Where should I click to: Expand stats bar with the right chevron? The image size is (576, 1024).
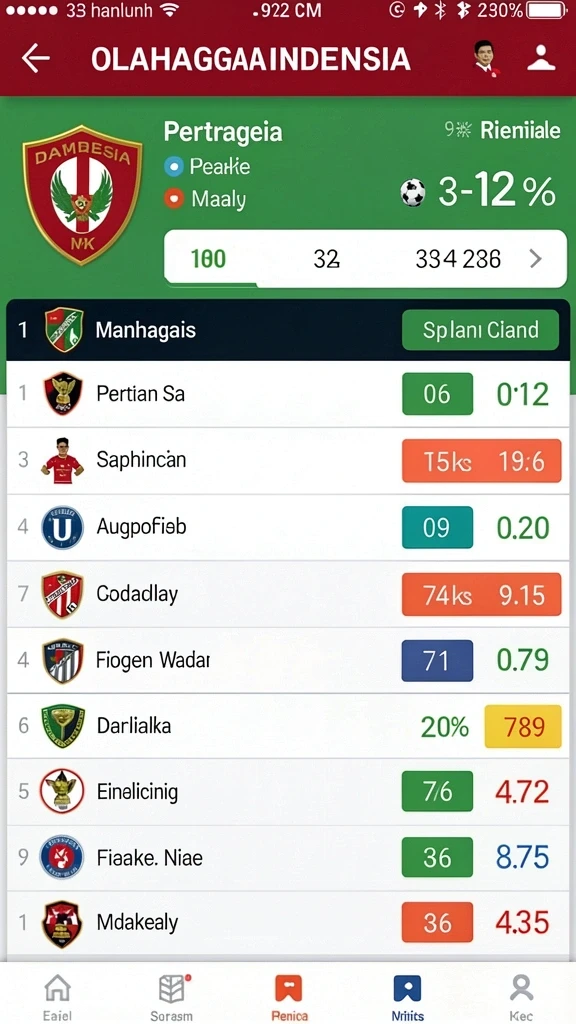536,259
